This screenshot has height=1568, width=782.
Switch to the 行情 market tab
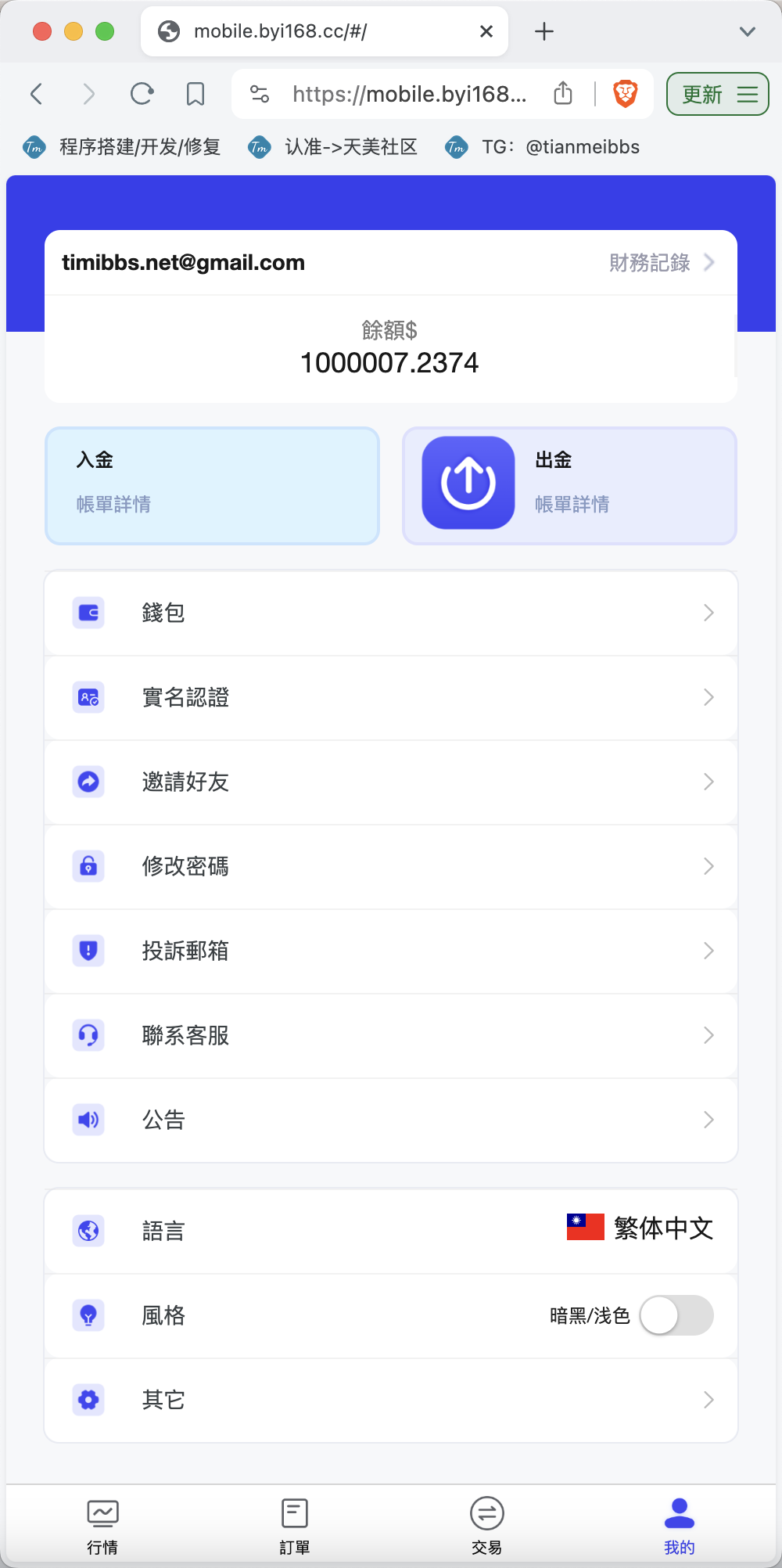pos(102,1527)
